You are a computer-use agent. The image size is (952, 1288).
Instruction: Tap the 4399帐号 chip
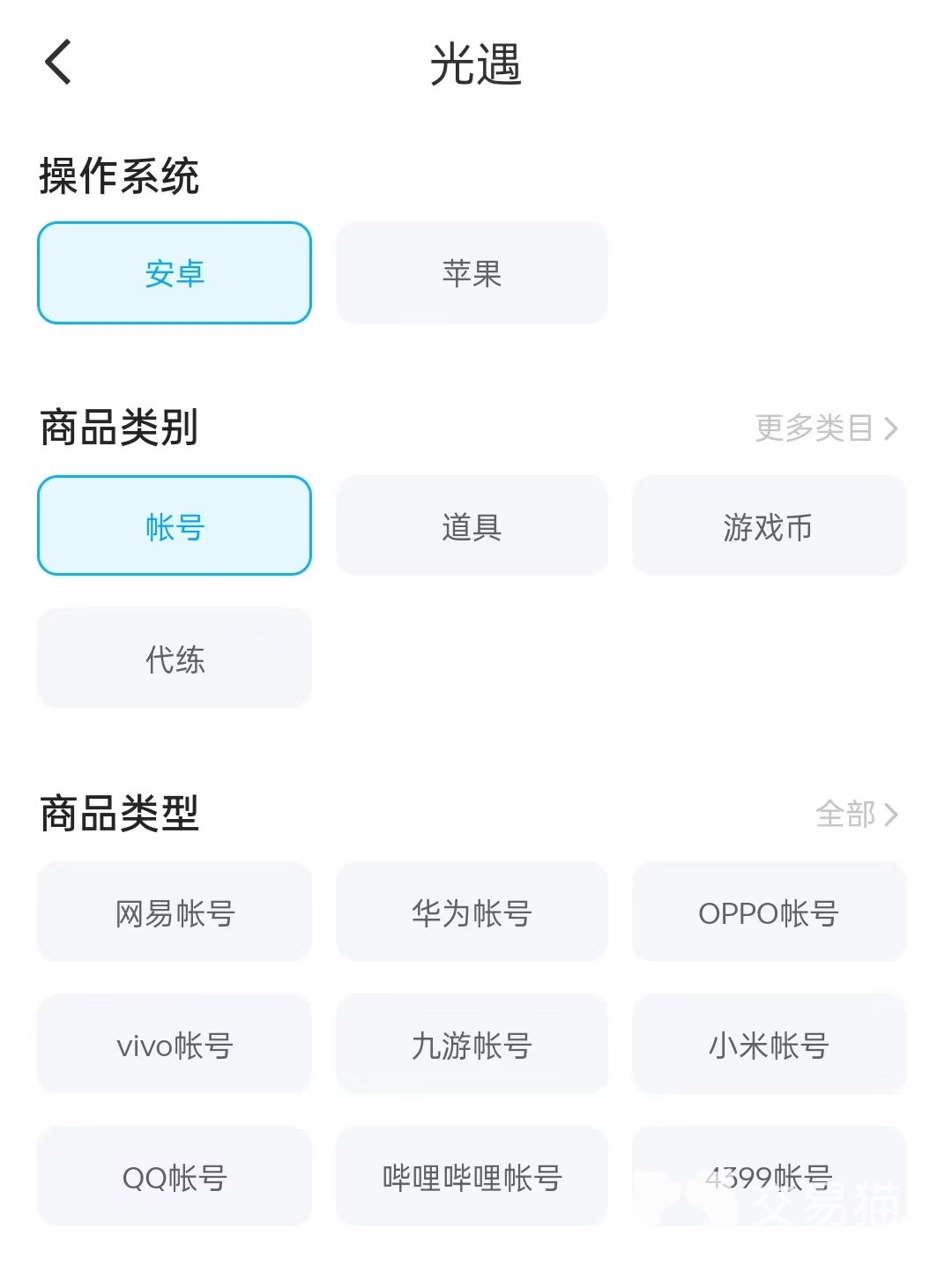[769, 1177]
